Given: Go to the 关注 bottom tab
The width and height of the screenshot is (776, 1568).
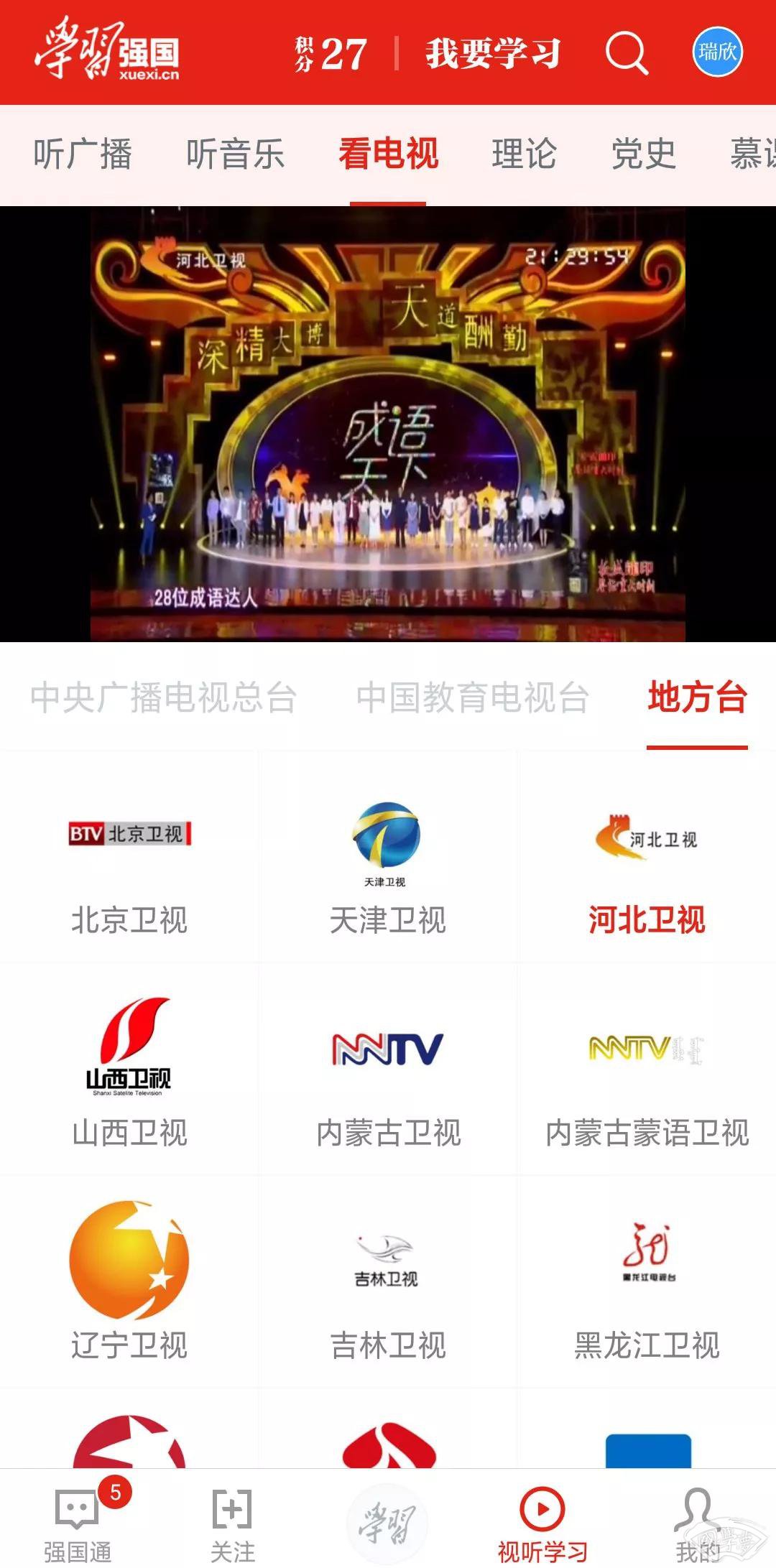Looking at the screenshot, I should point(233,1521).
